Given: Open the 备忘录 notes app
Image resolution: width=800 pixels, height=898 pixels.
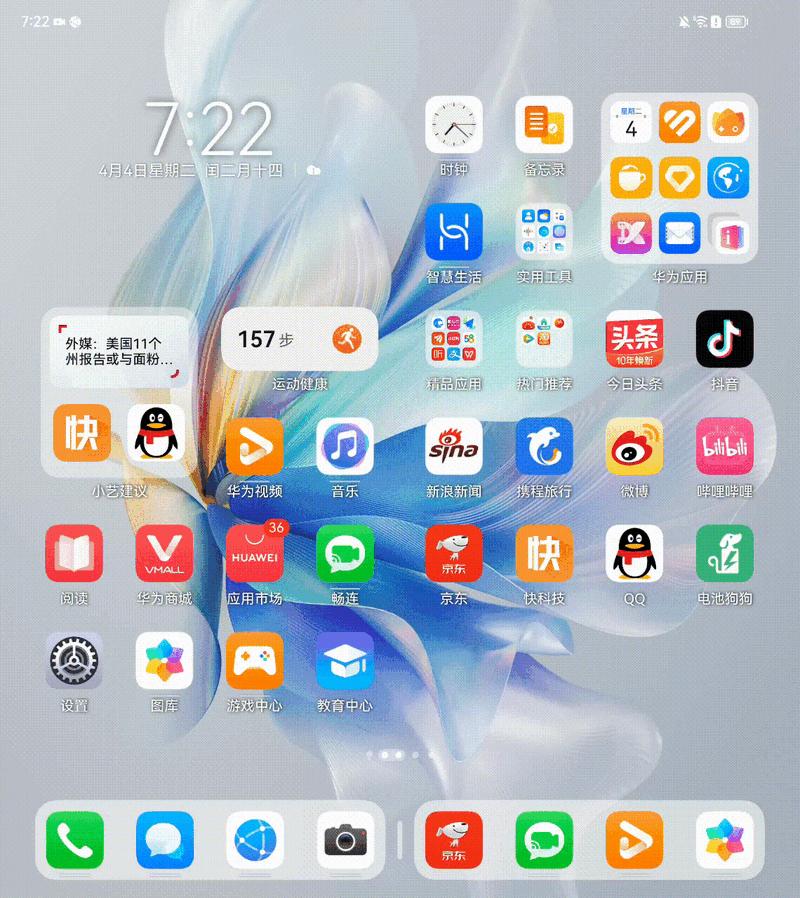Looking at the screenshot, I should [x=544, y=126].
